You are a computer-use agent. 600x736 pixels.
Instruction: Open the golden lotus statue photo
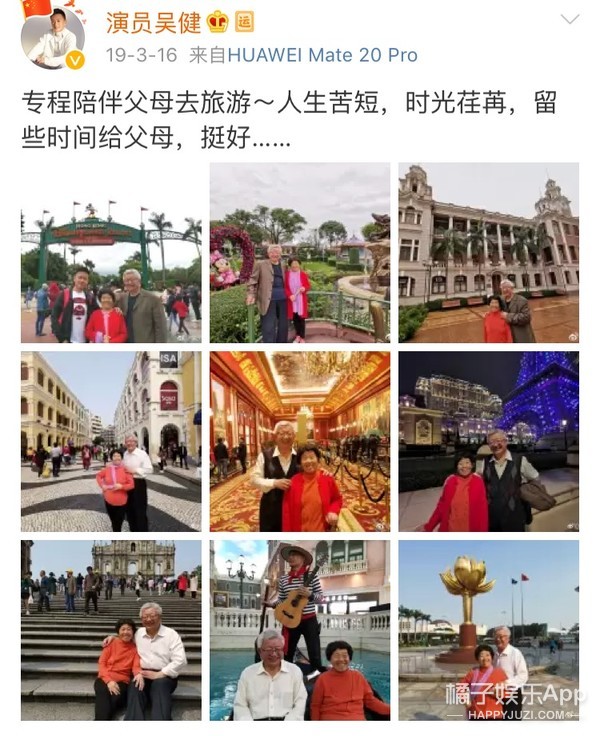point(489,630)
